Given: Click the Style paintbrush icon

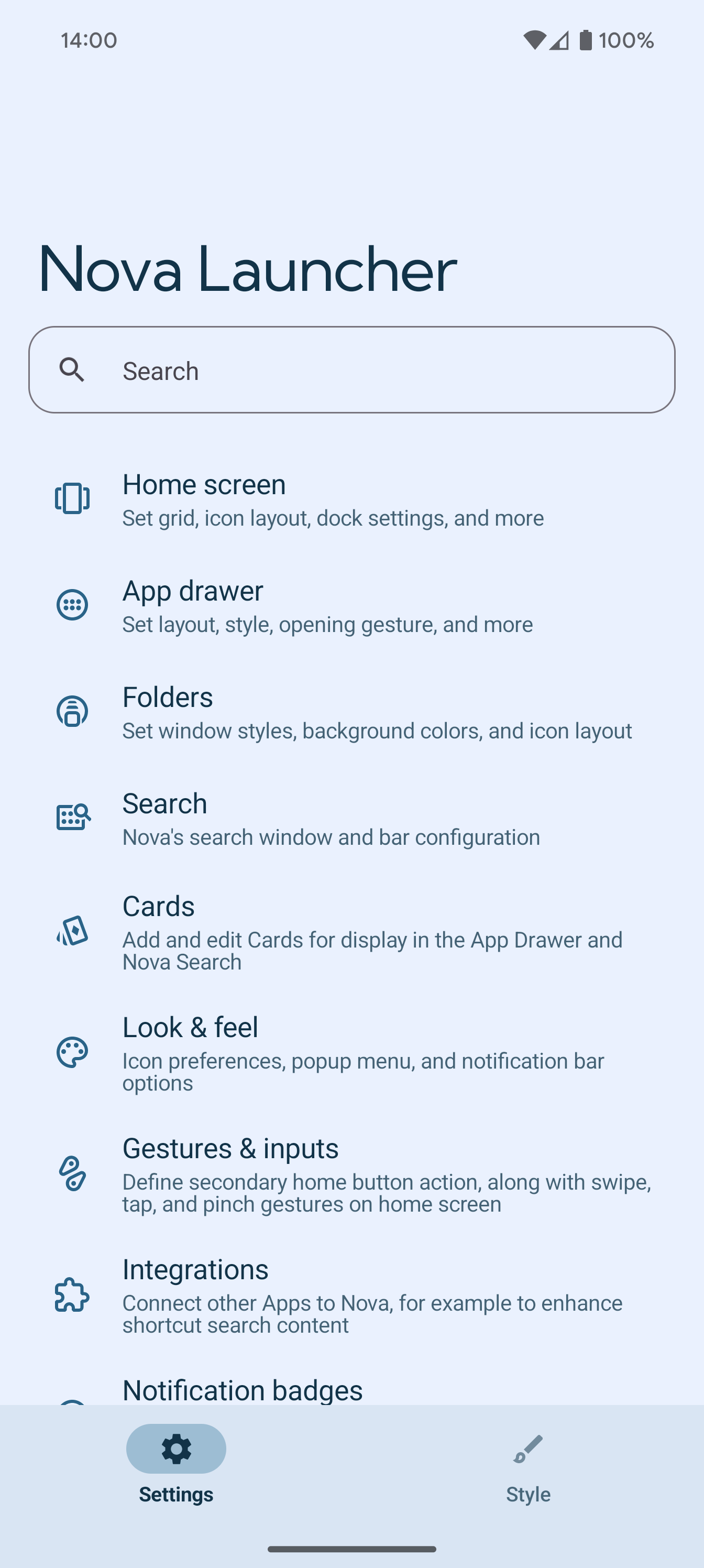Looking at the screenshot, I should coord(527,1449).
